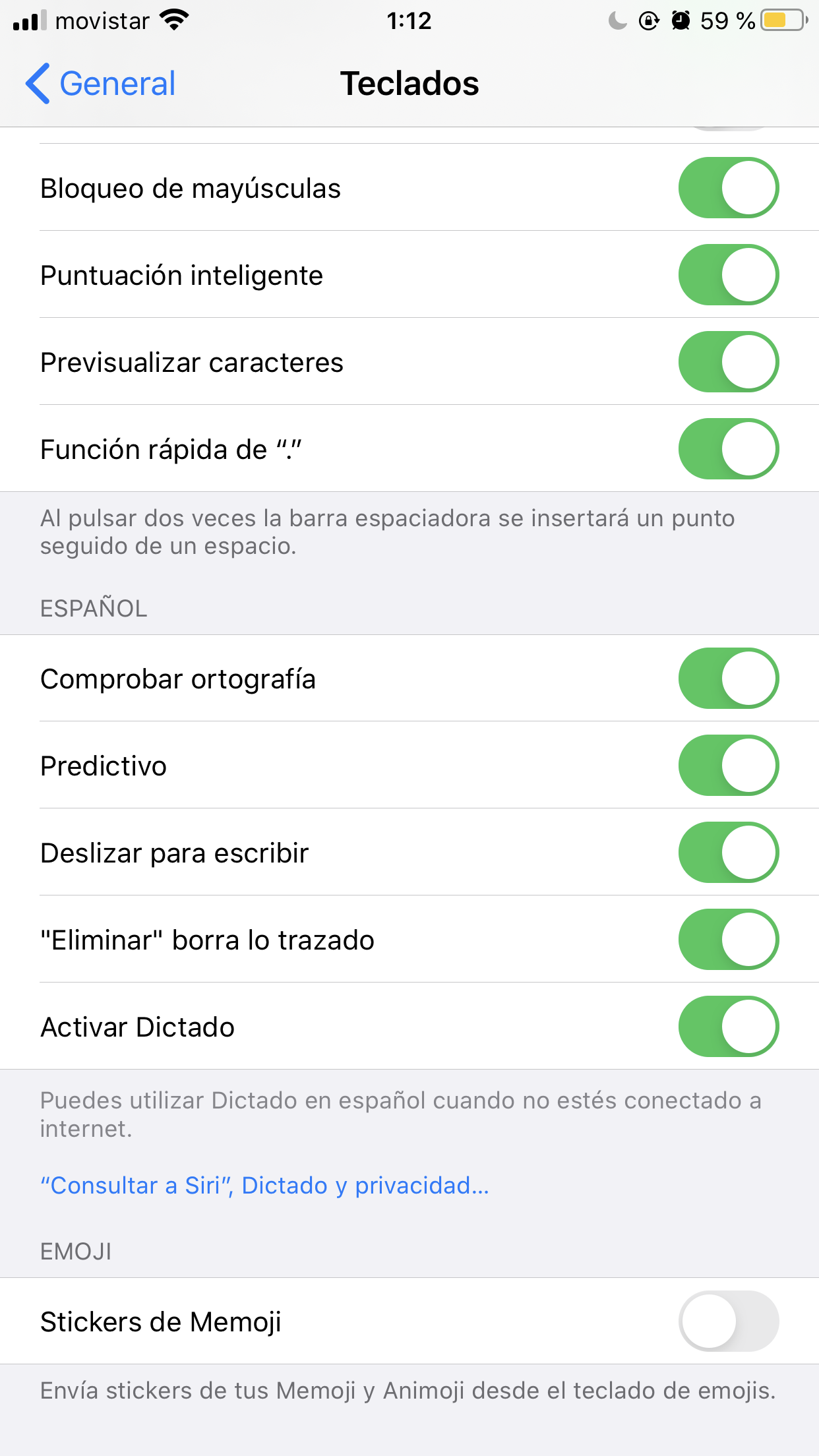Toggle Deslizar para escribir off

click(728, 853)
